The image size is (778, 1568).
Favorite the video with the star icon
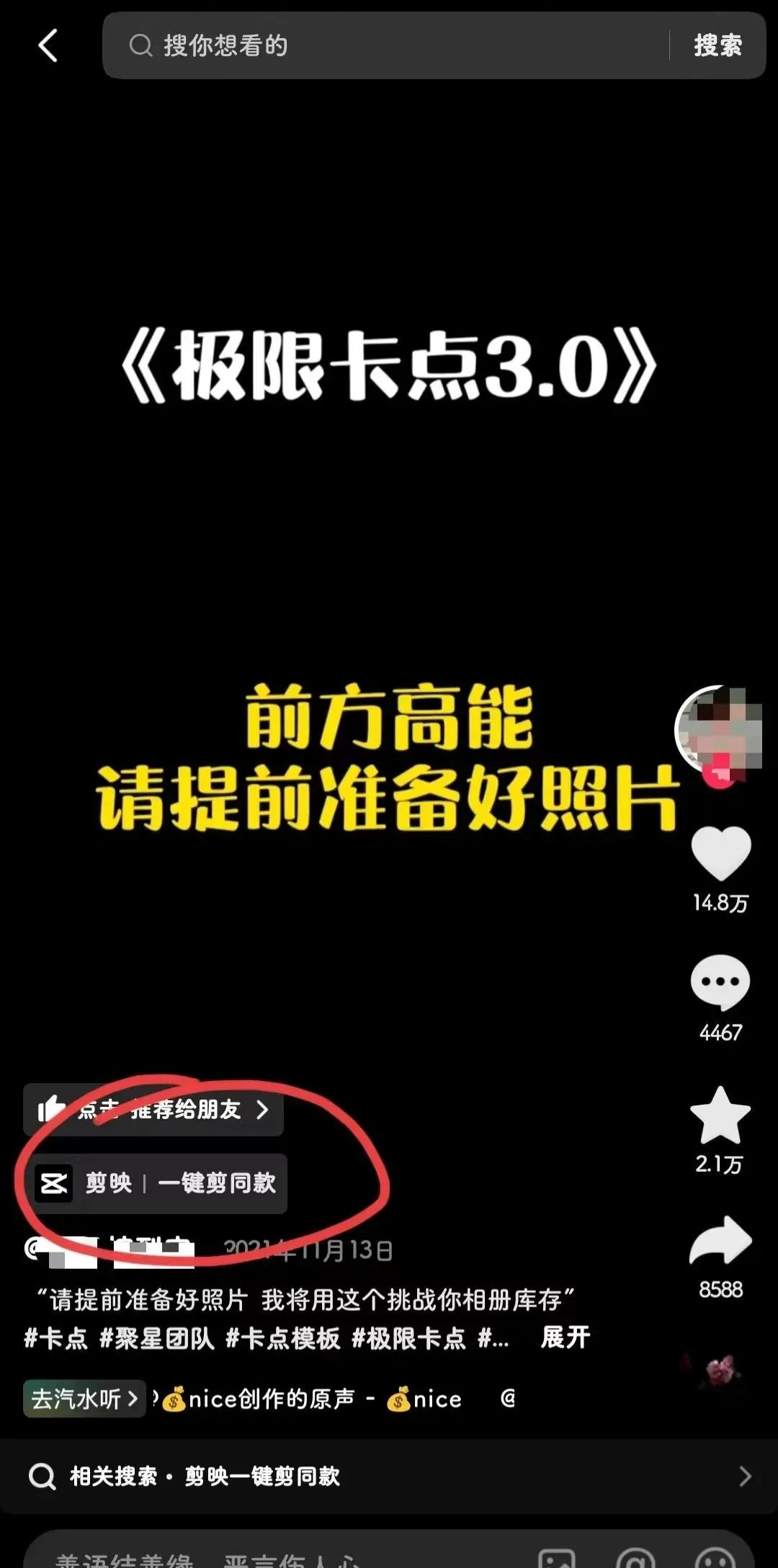pyautogui.click(x=720, y=1115)
